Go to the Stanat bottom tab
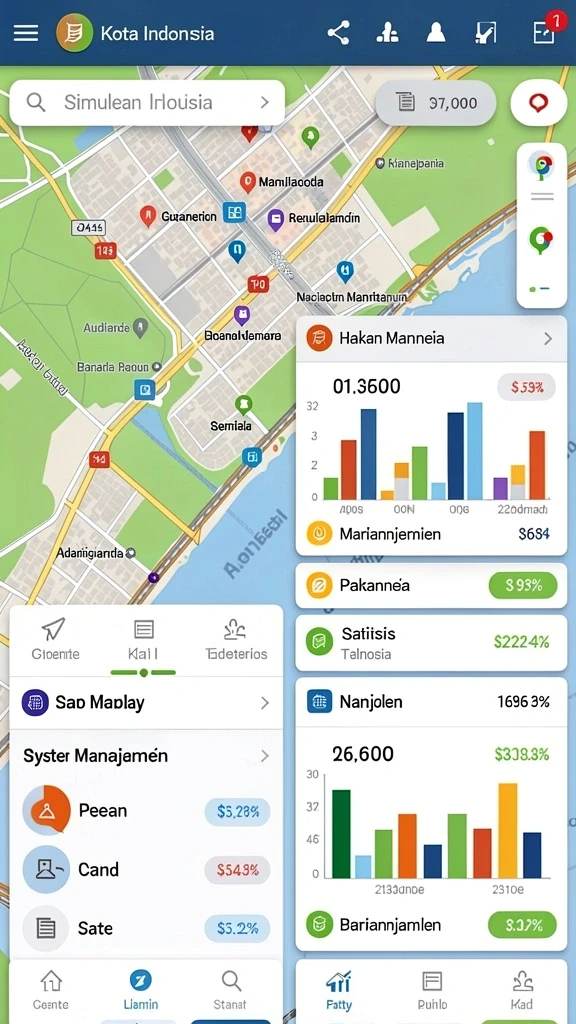This screenshot has height=1024, width=576. (230, 989)
